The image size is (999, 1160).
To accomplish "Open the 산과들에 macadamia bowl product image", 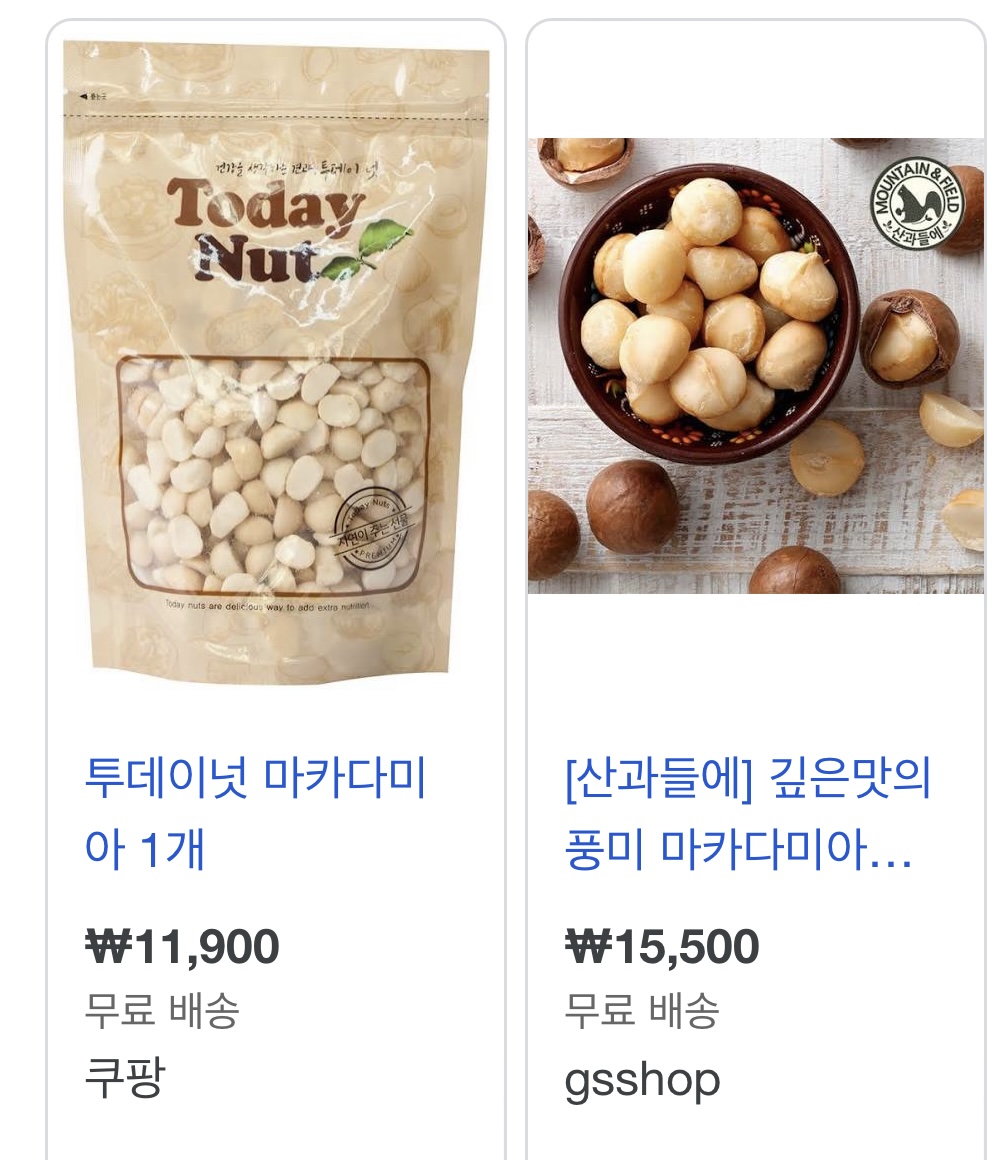I will [x=756, y=366].
